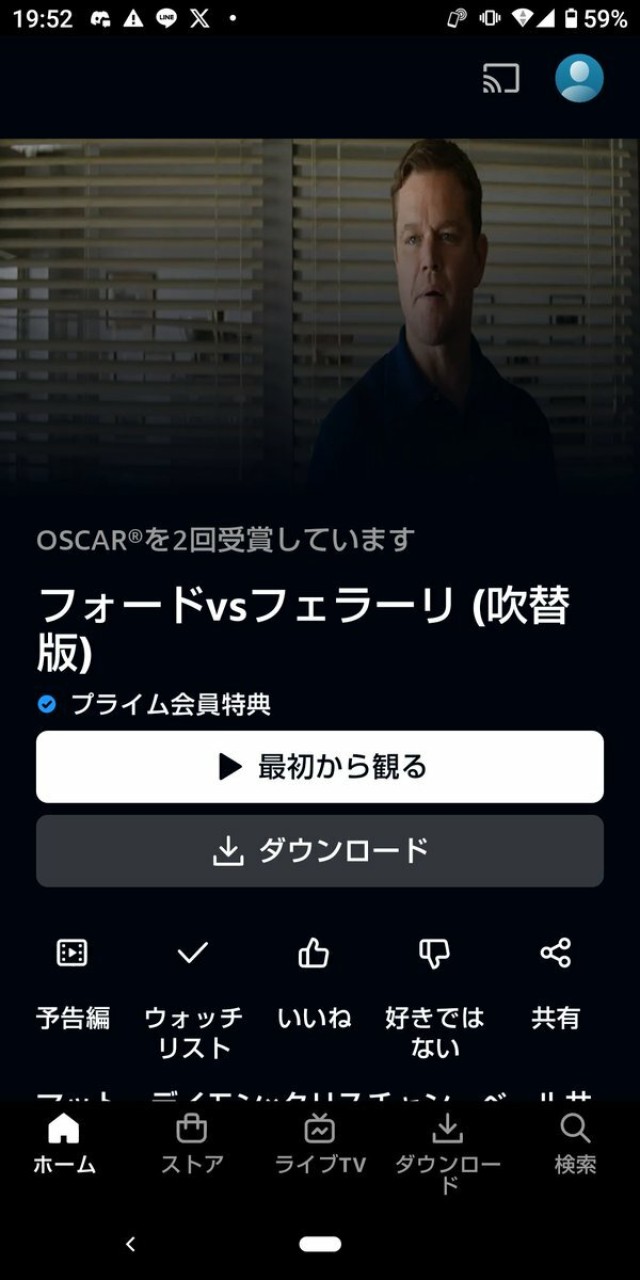Share the movie via 共有
Image resolution: width=640 pixels, height=1280 pixels.
555,985
